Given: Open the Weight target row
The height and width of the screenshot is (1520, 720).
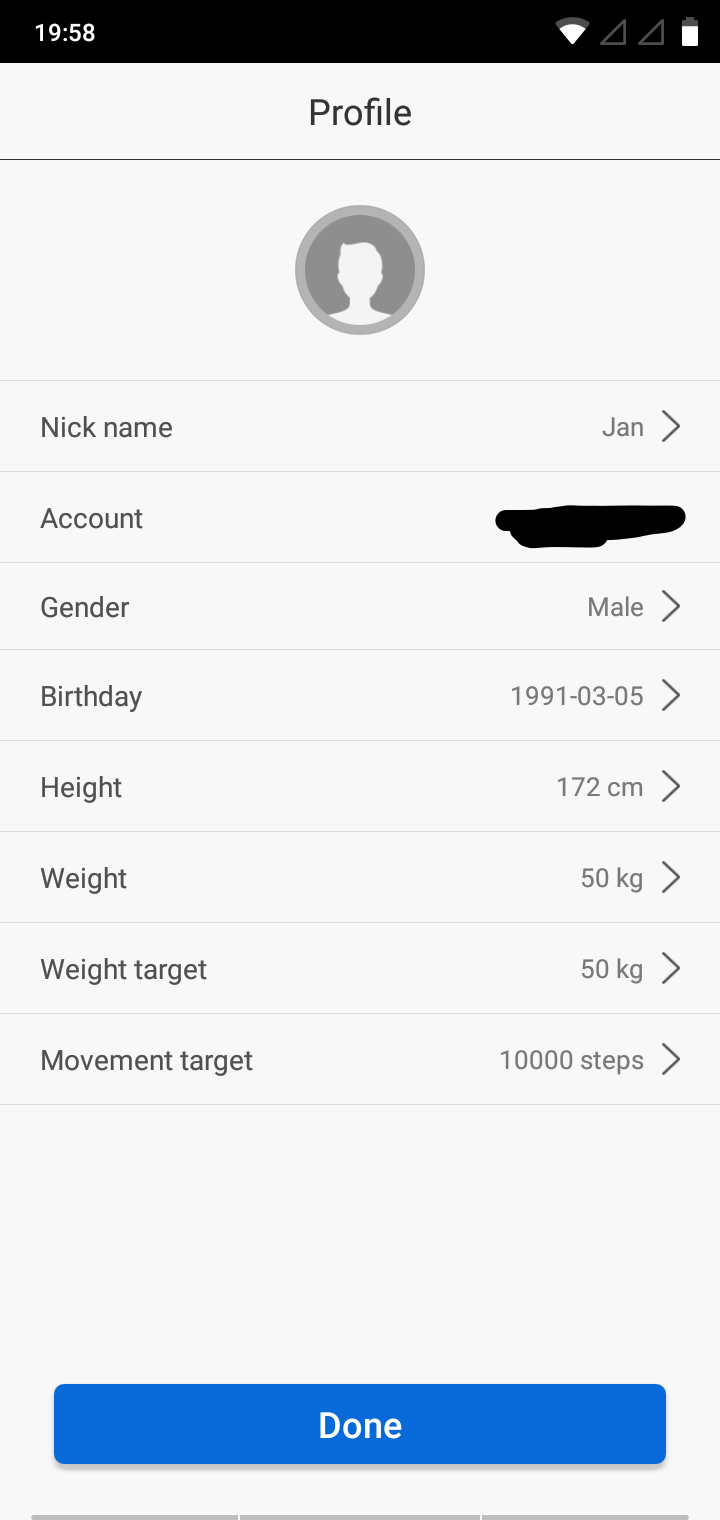Looking at the screenshot, I should (x=360, y=969).
